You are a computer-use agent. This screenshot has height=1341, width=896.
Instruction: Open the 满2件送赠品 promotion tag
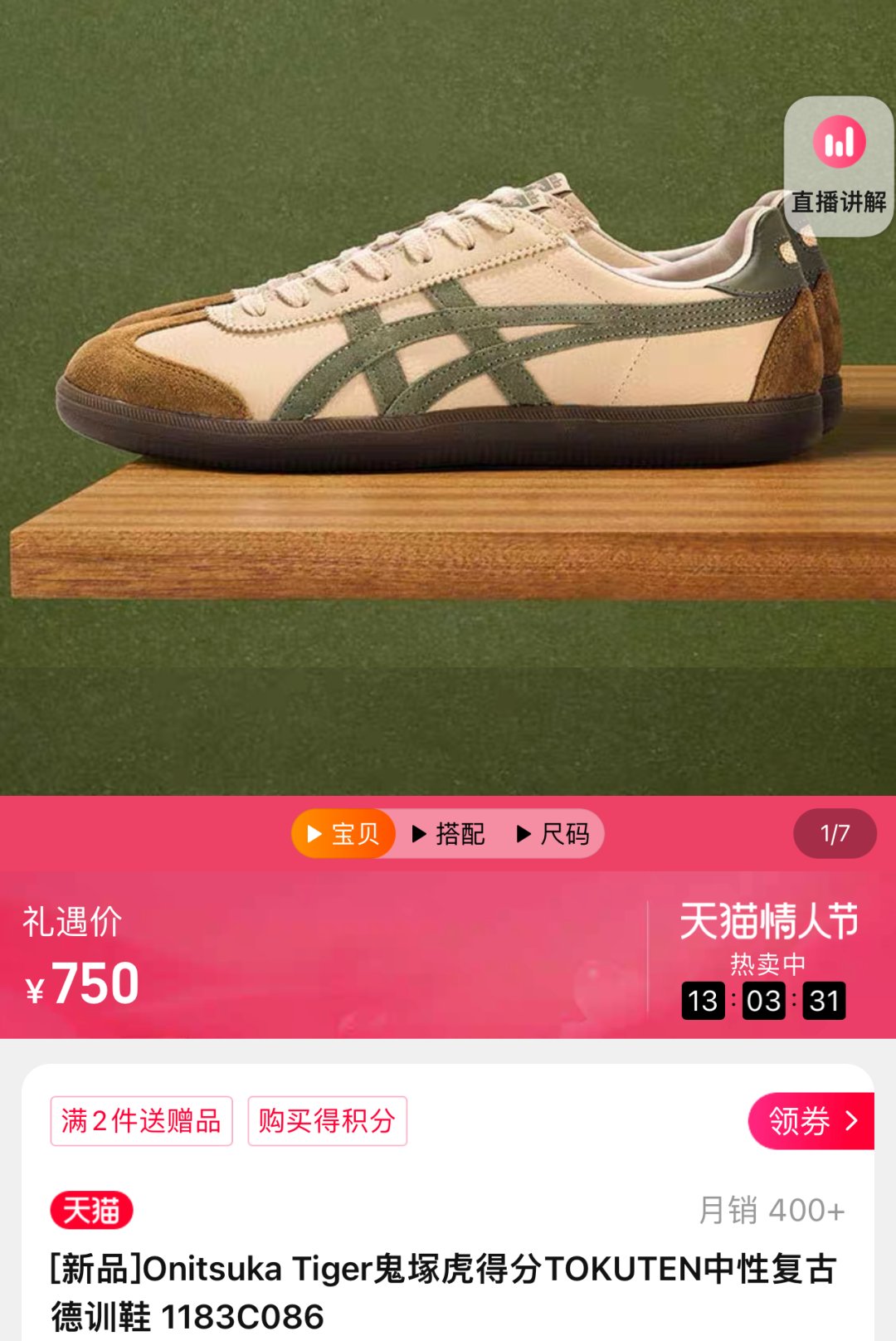tap(141, 1121)
